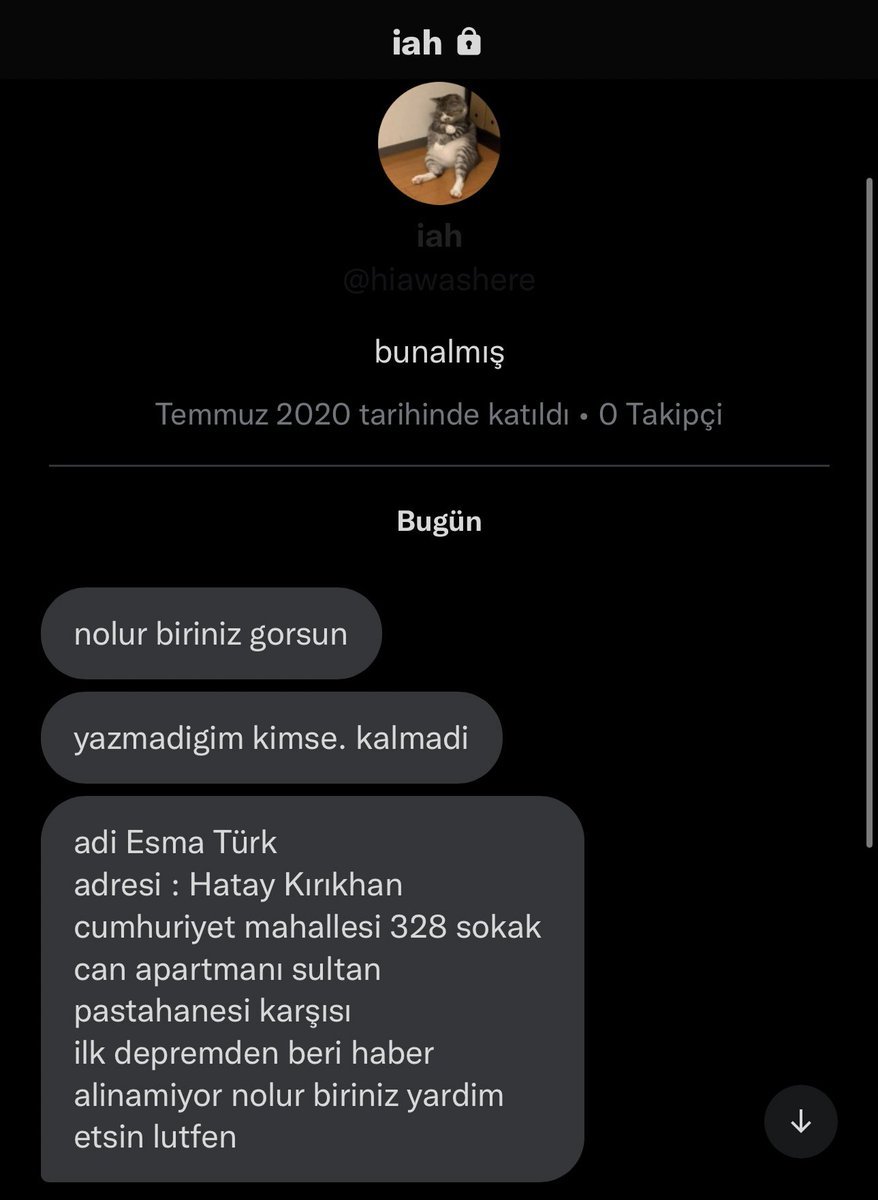Open iah's profile from the cat avatar
This screenshot has width=878, height=1200.
coord(438,143)
